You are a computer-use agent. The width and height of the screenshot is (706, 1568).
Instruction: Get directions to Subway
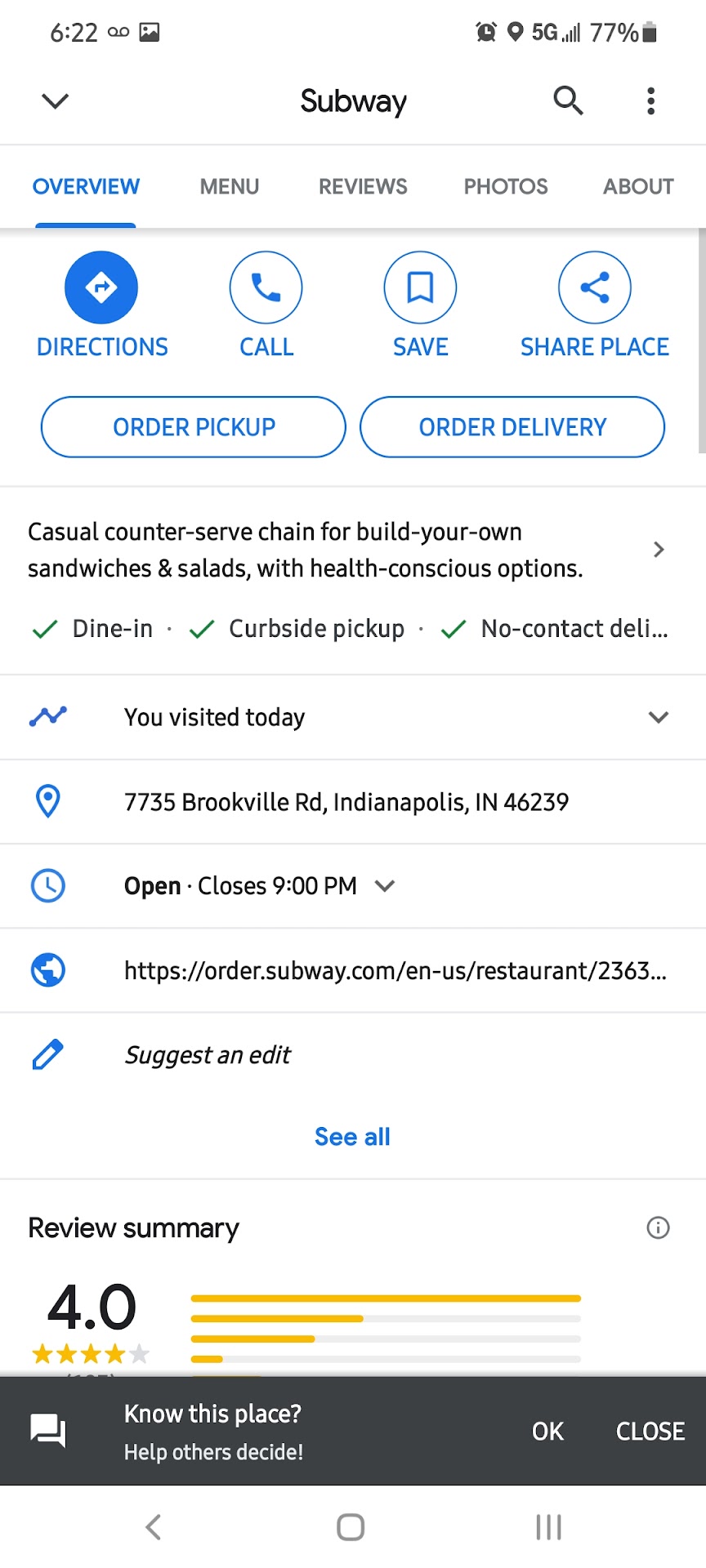point(101,288)
